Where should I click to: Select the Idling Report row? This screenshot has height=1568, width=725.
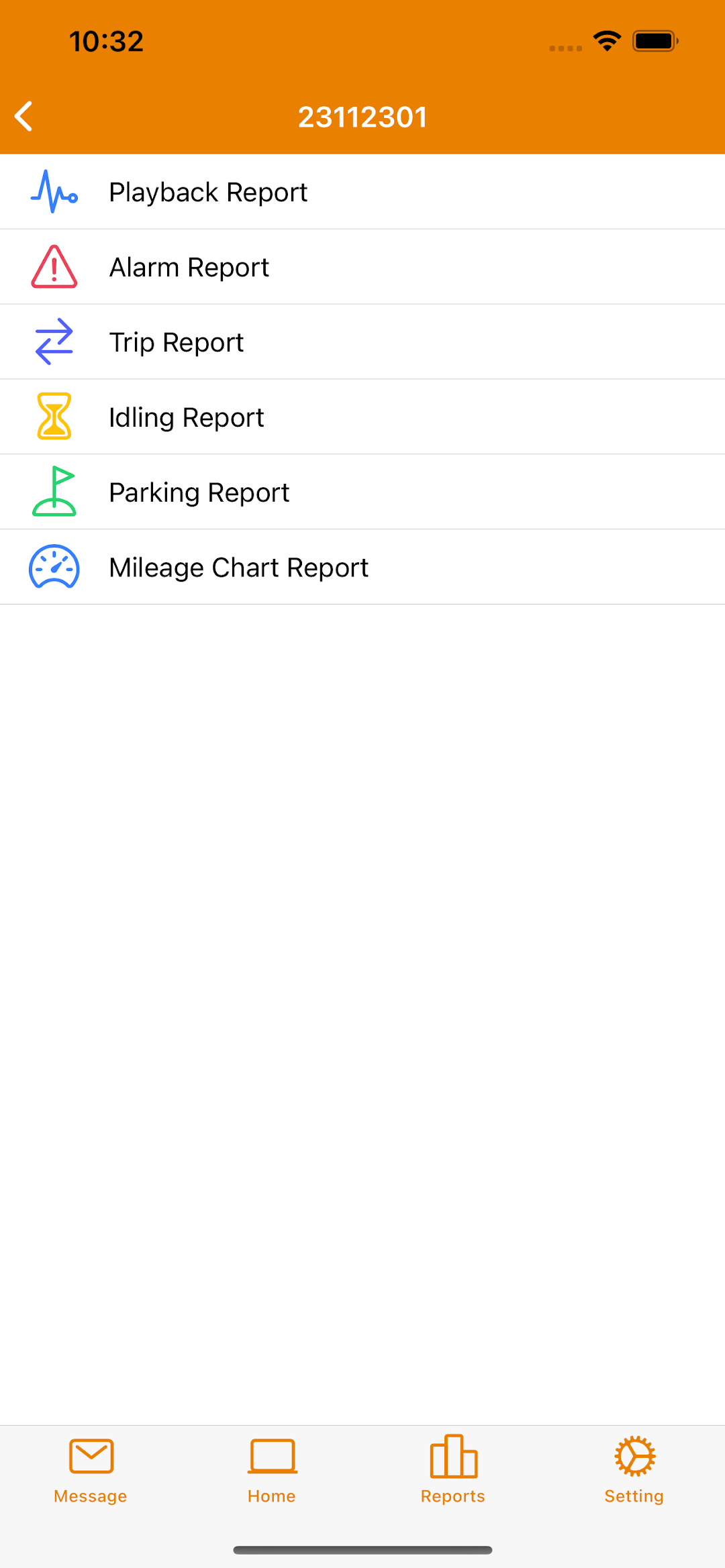pyautogui.click(x=362, y=417)
